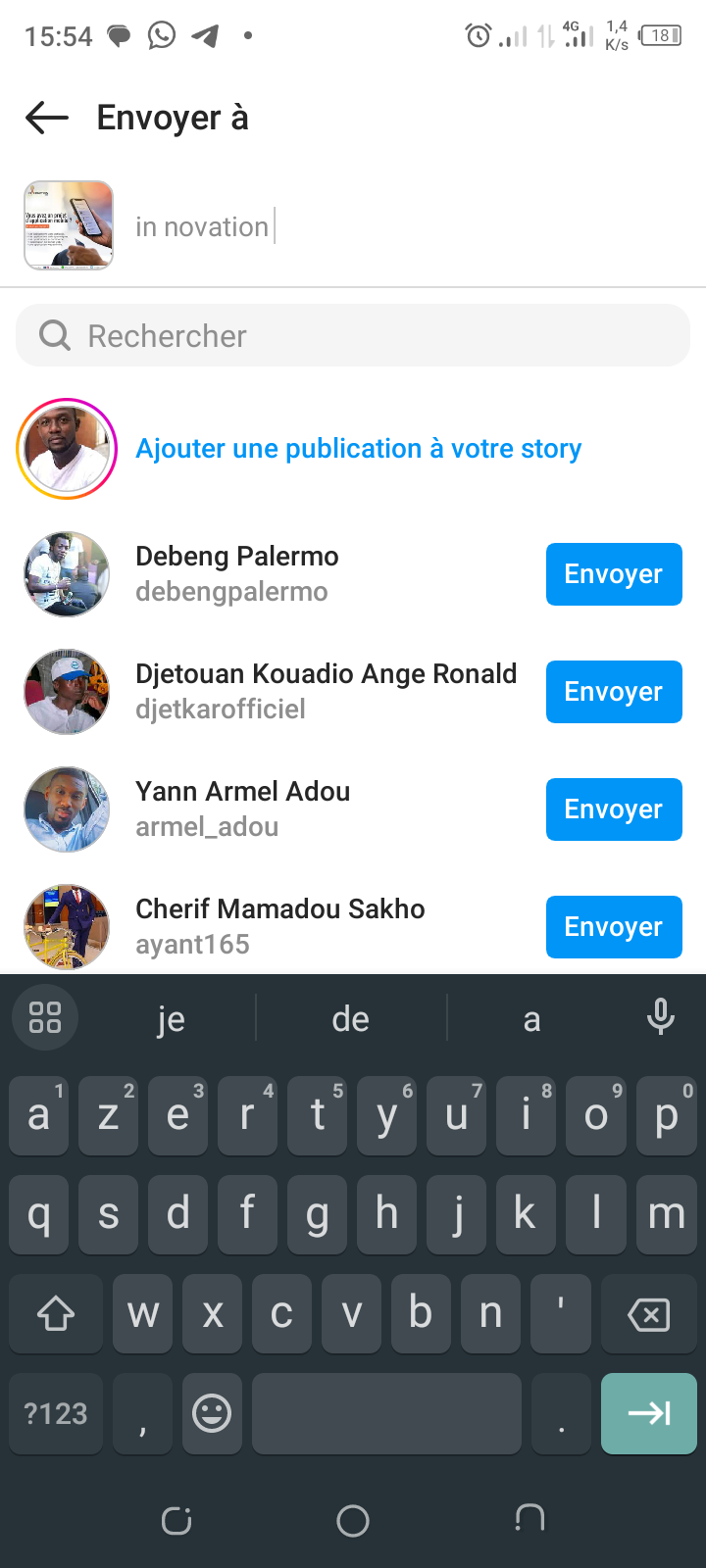This screenshot has height=1568, width=706.
Task: Add the publication to your story
Action: click(x=358, y=449)
